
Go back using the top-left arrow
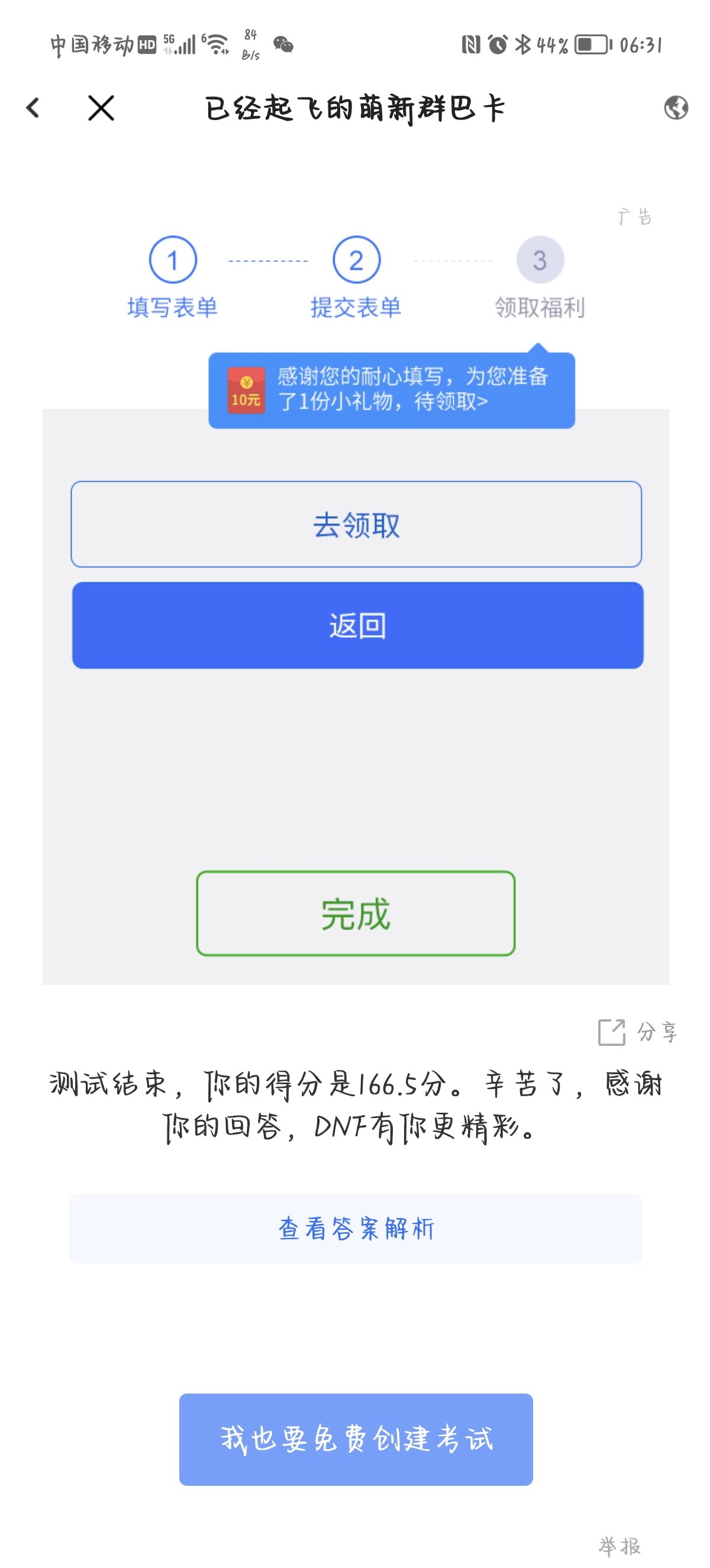pos(33,108)
